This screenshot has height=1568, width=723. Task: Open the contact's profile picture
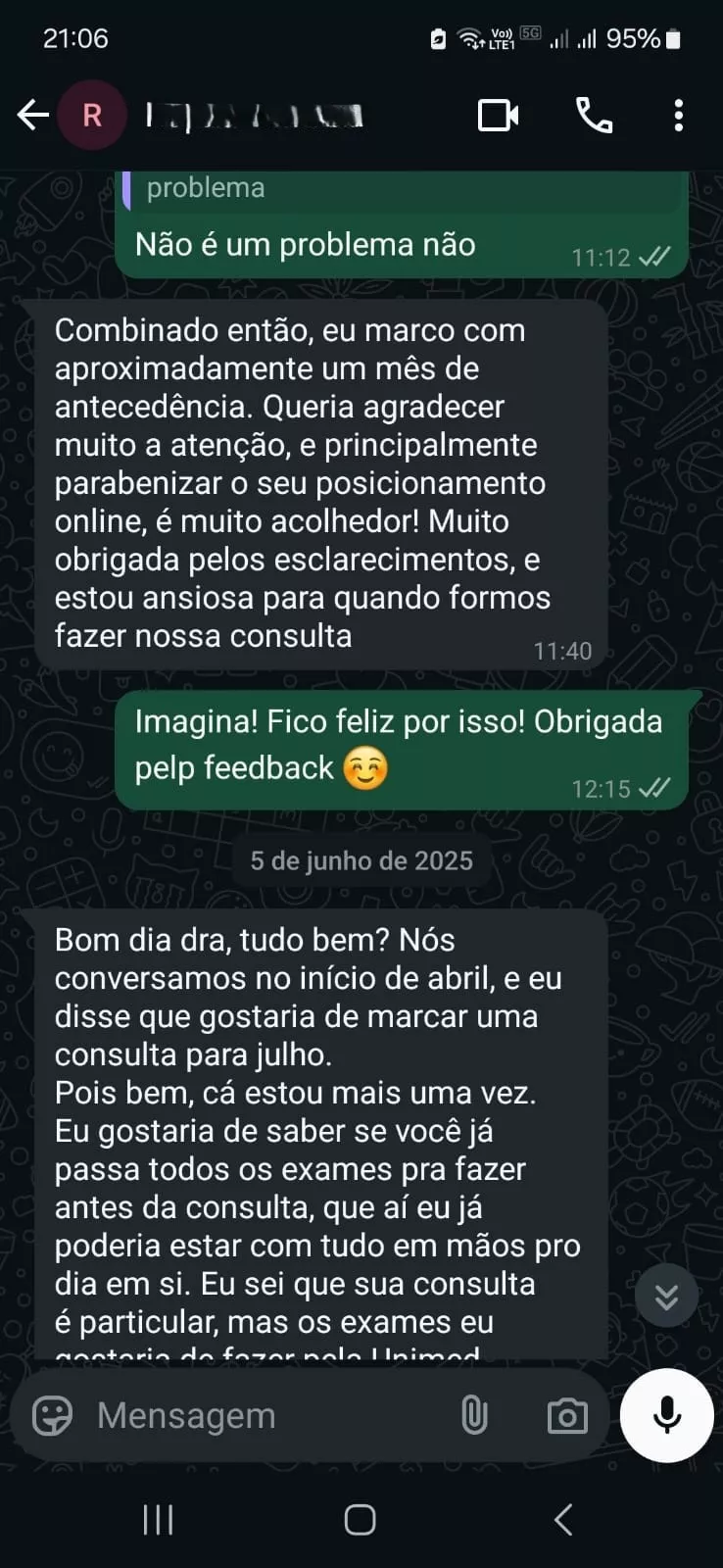coord(92,116)
